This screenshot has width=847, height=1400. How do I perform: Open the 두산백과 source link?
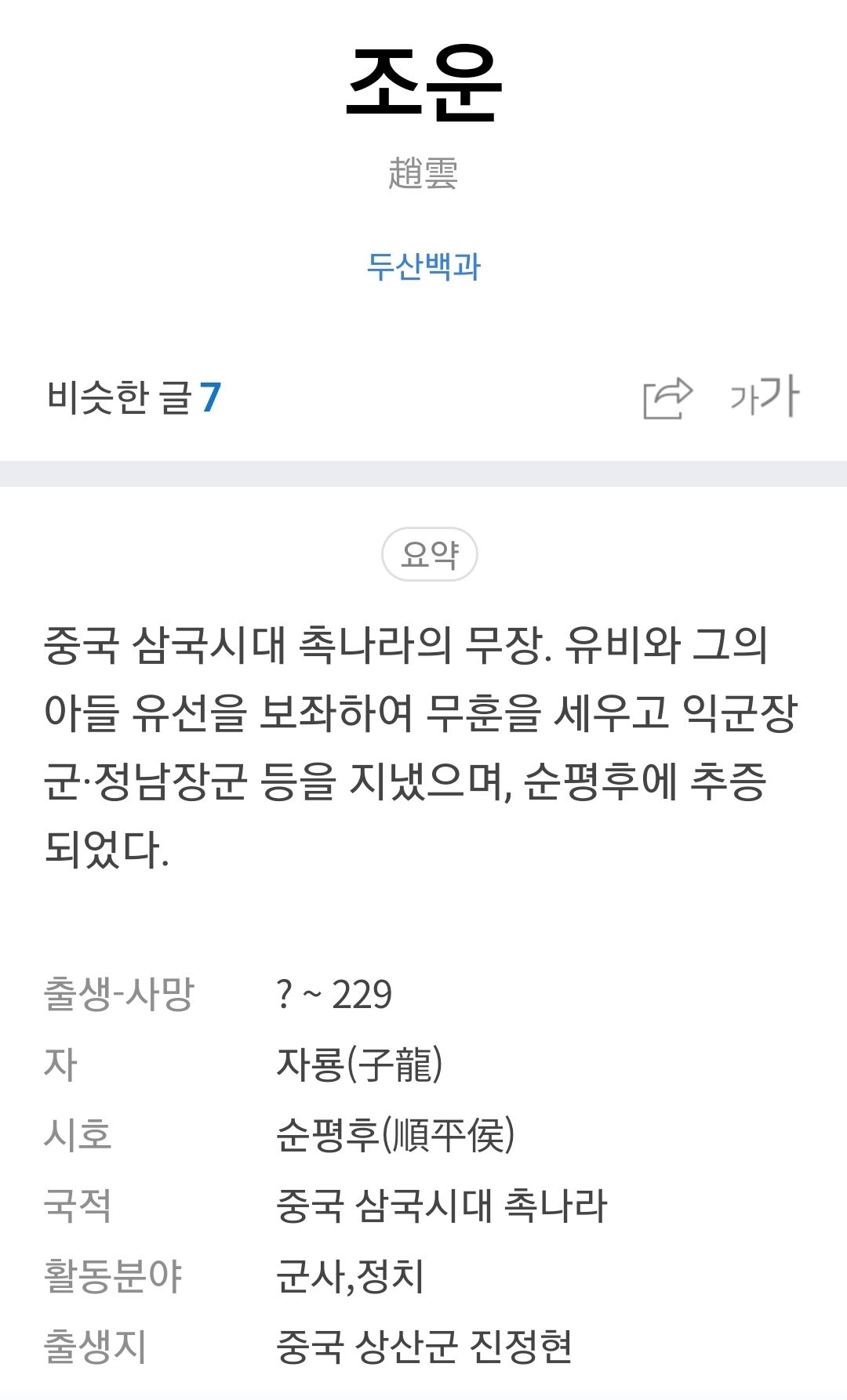tap(423, 267)
